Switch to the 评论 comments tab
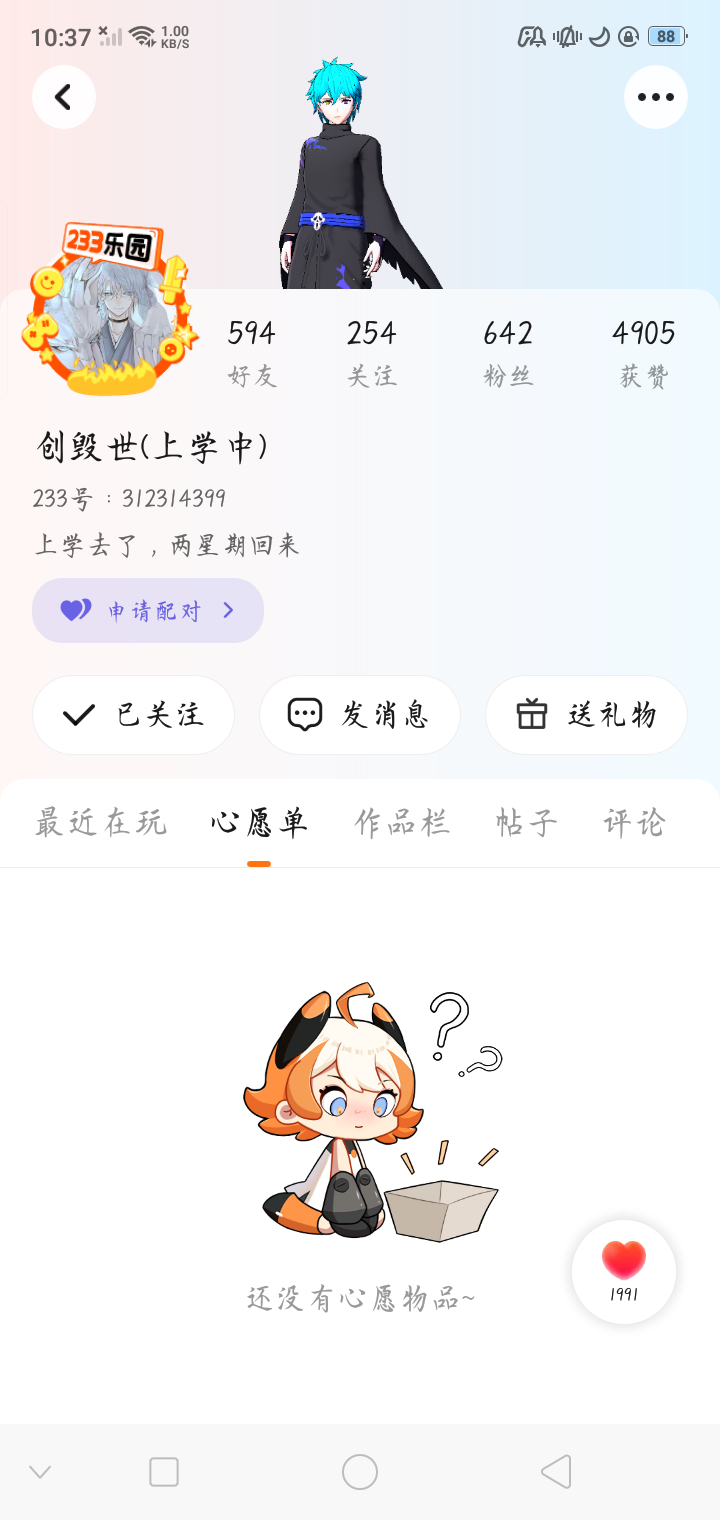 click(x=634, y=823)
